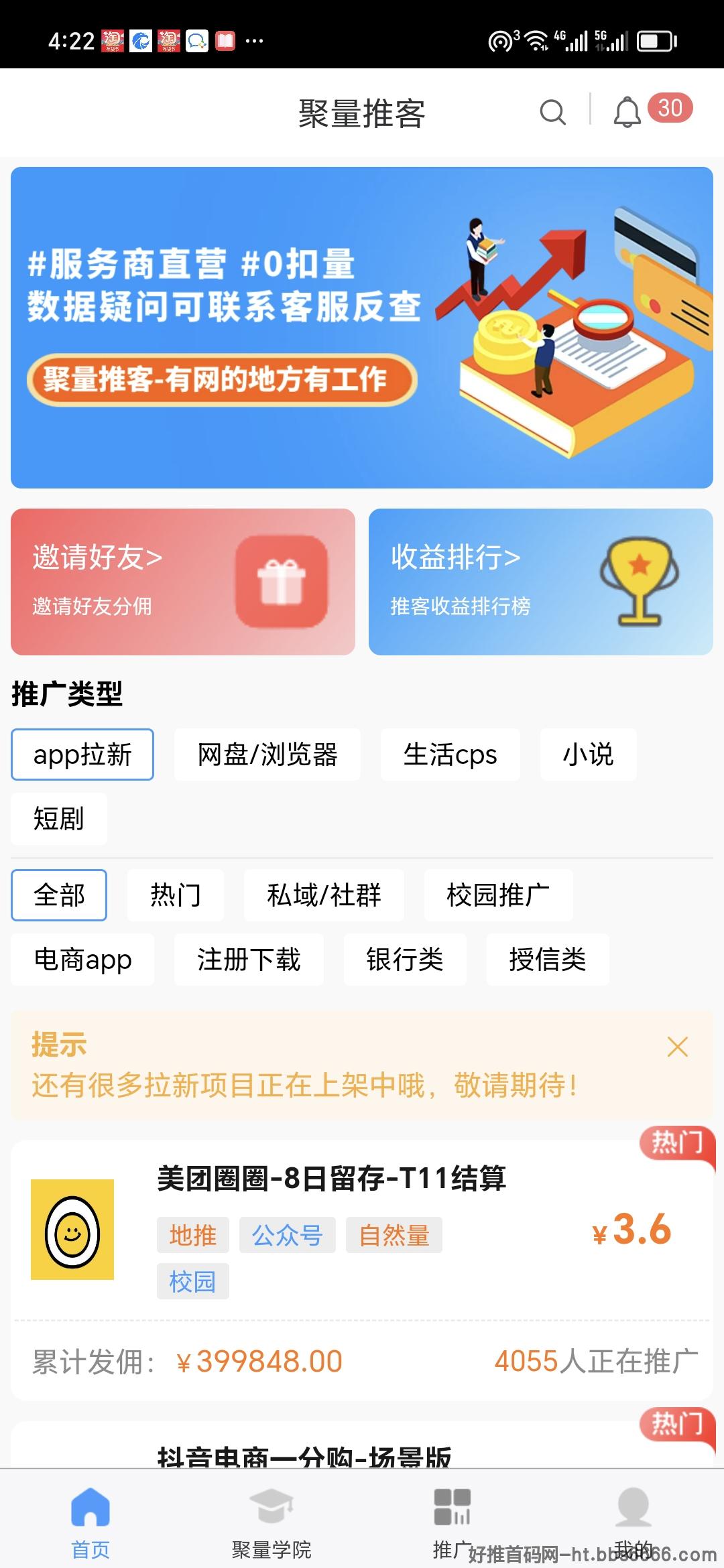Open the search icon in the header
The image size is (724, 1568).
[552, 112]
